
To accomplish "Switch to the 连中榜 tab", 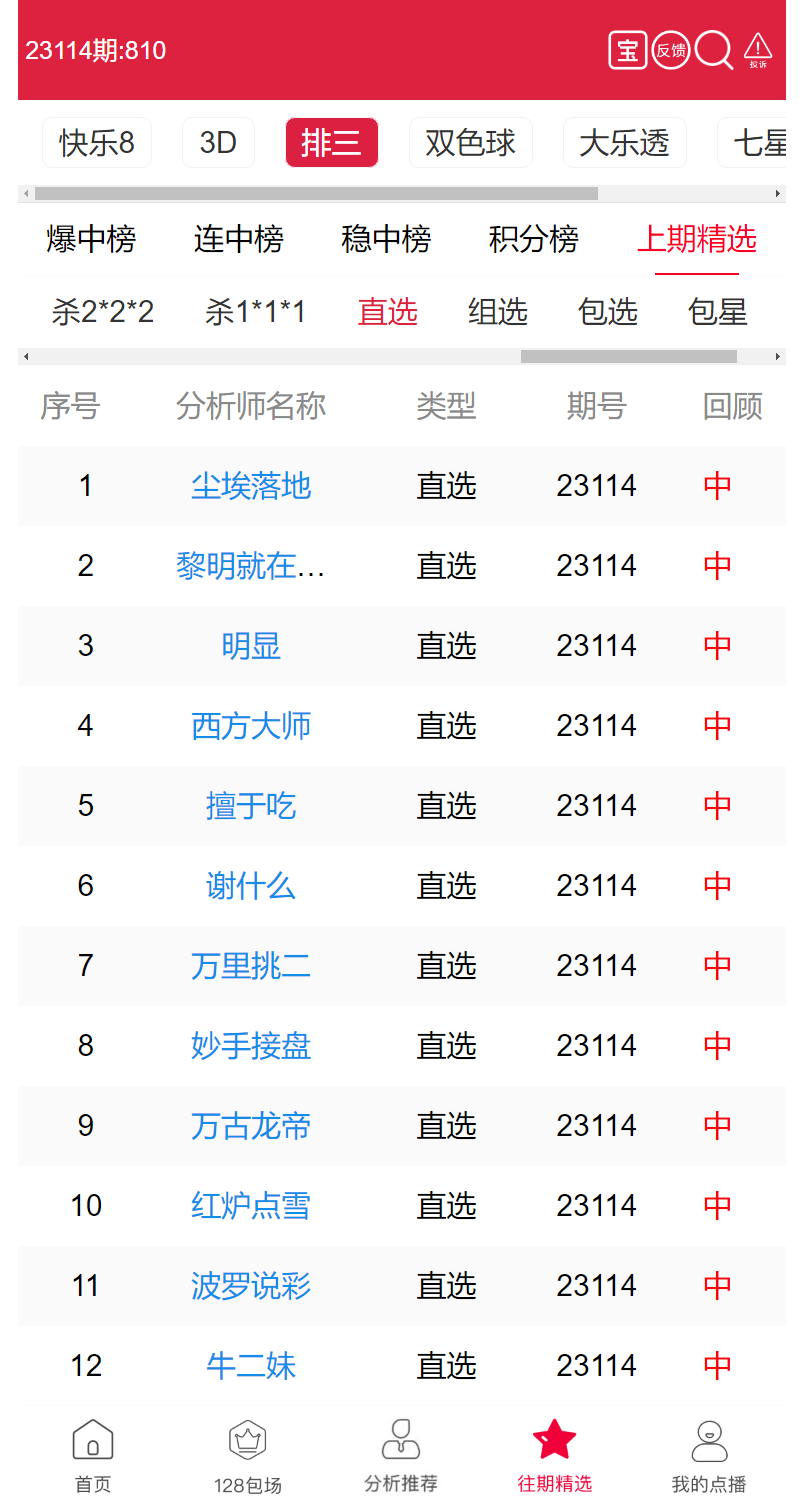I will (x=239, y=240).
